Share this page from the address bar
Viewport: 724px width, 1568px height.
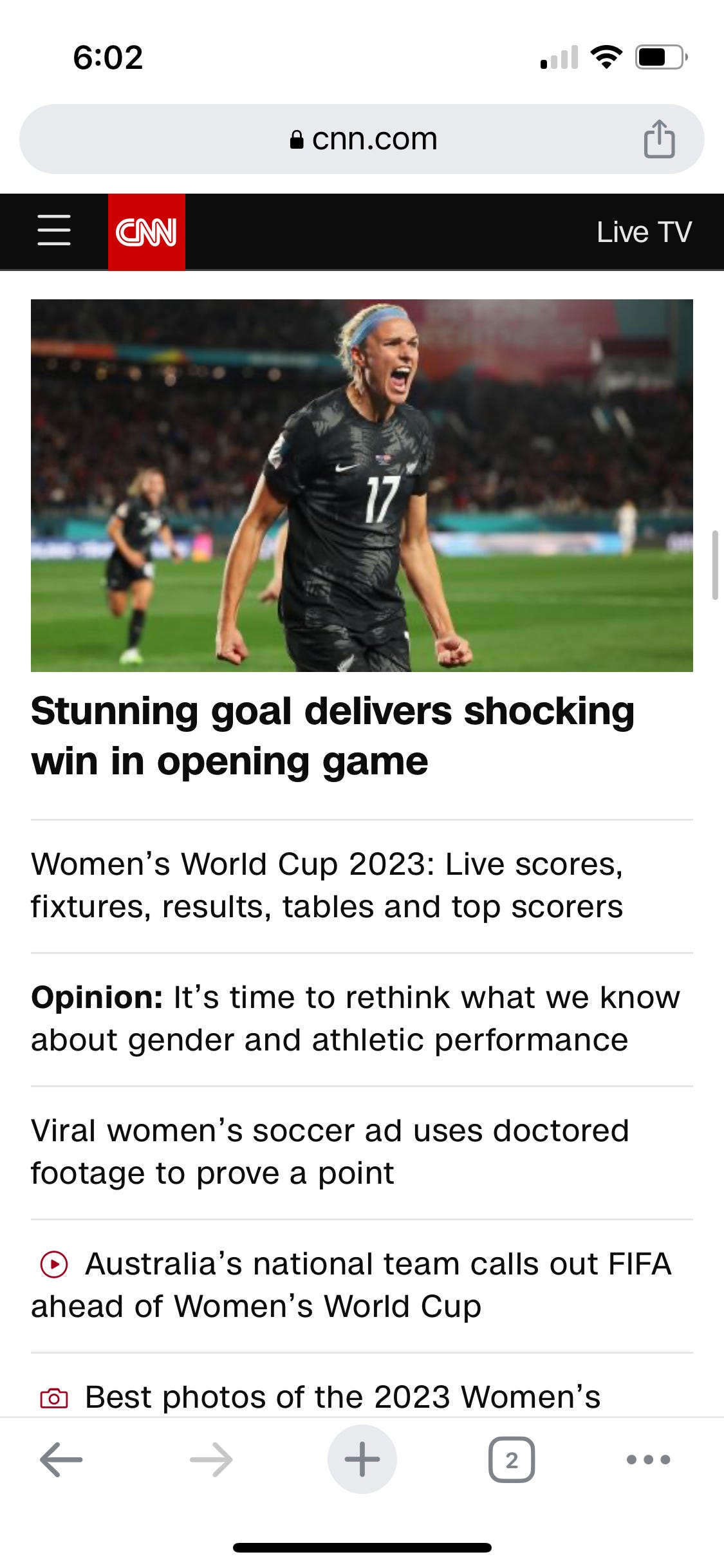[659, 139]
